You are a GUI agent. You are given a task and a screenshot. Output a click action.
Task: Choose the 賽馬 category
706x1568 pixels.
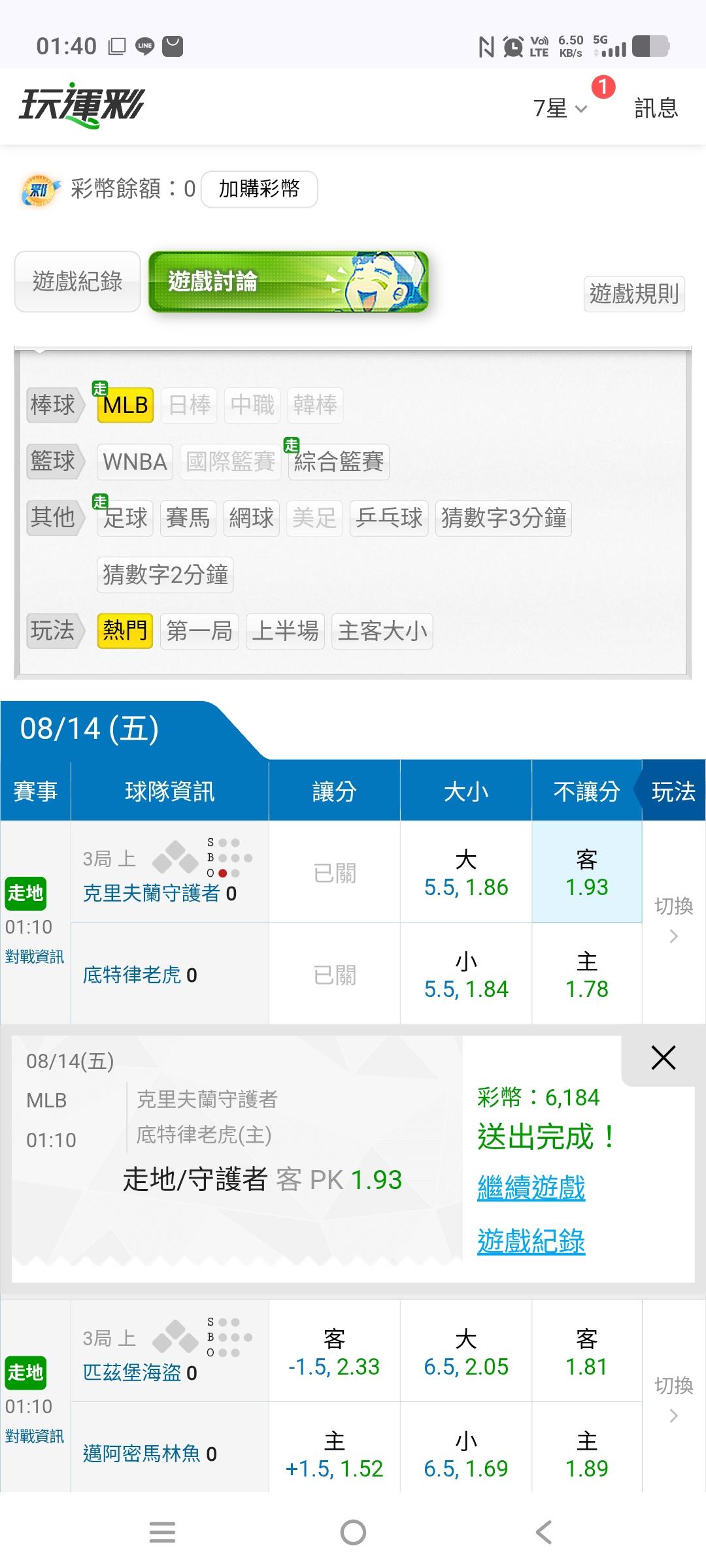point(188,518)
